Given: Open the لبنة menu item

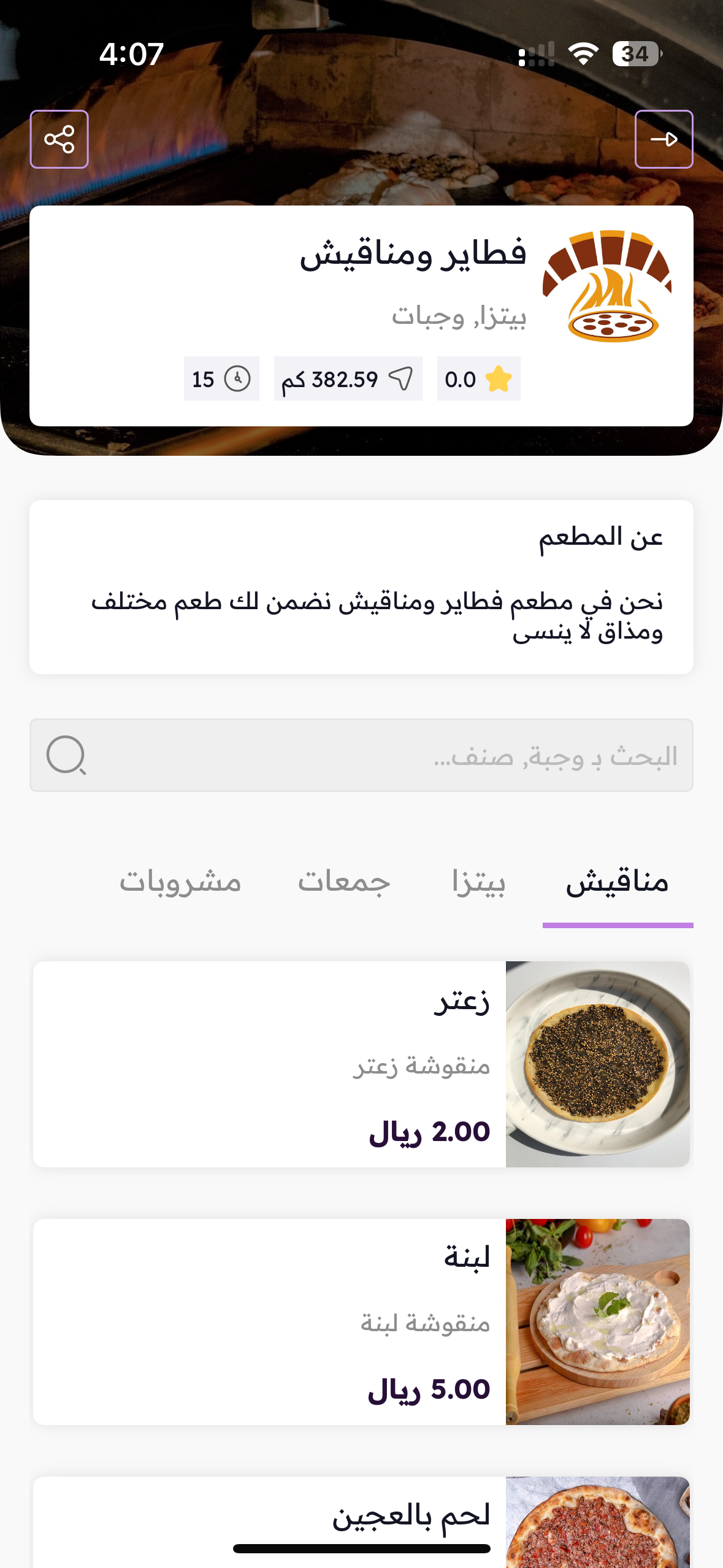Looking at the screenshot, I should coord(361,1321).
